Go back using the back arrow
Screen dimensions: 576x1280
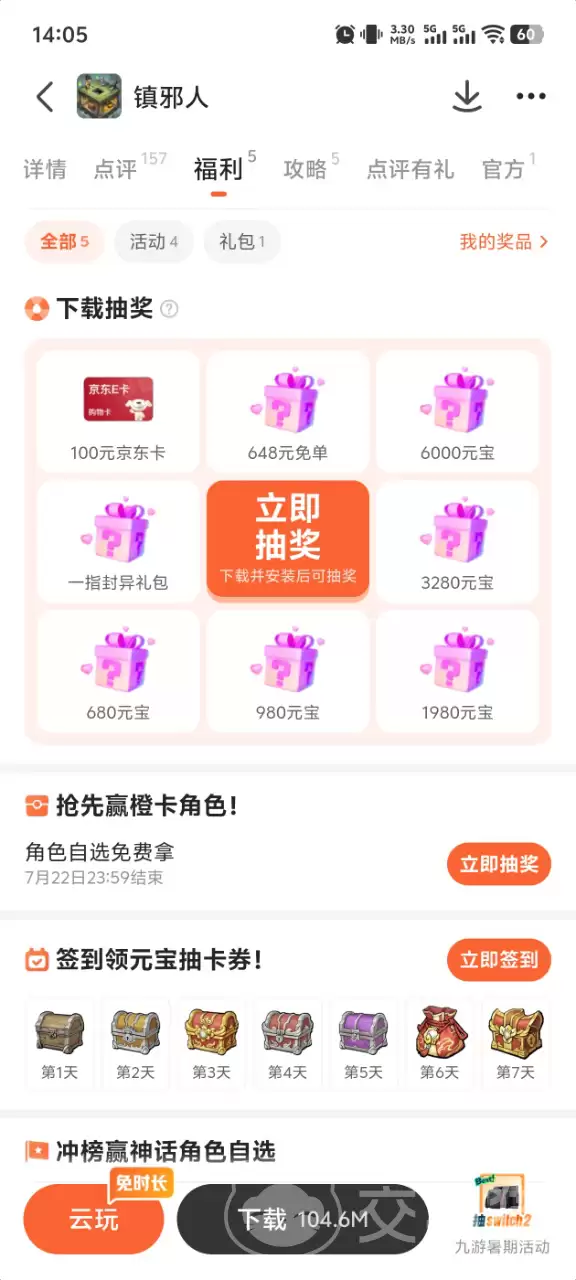tap(45, 97)
